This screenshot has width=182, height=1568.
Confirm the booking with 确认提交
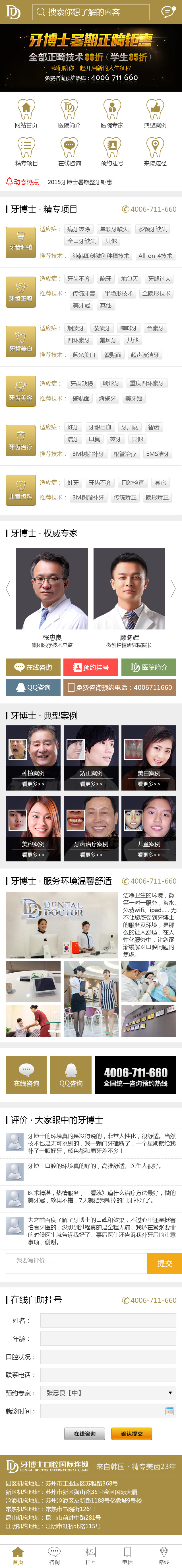point(131,1433)
